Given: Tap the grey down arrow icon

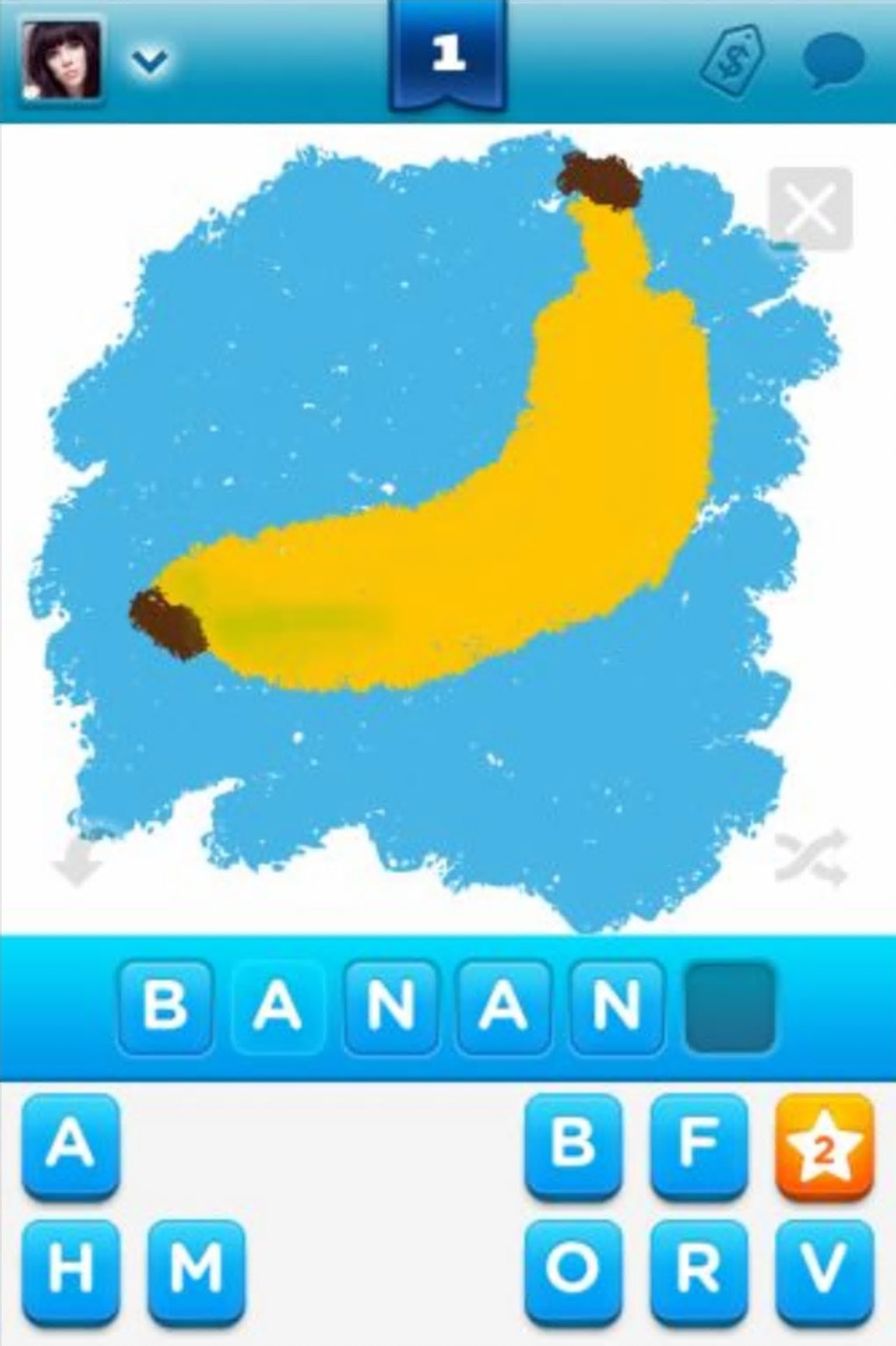Looking at the screenshot, I should point(77,861).
